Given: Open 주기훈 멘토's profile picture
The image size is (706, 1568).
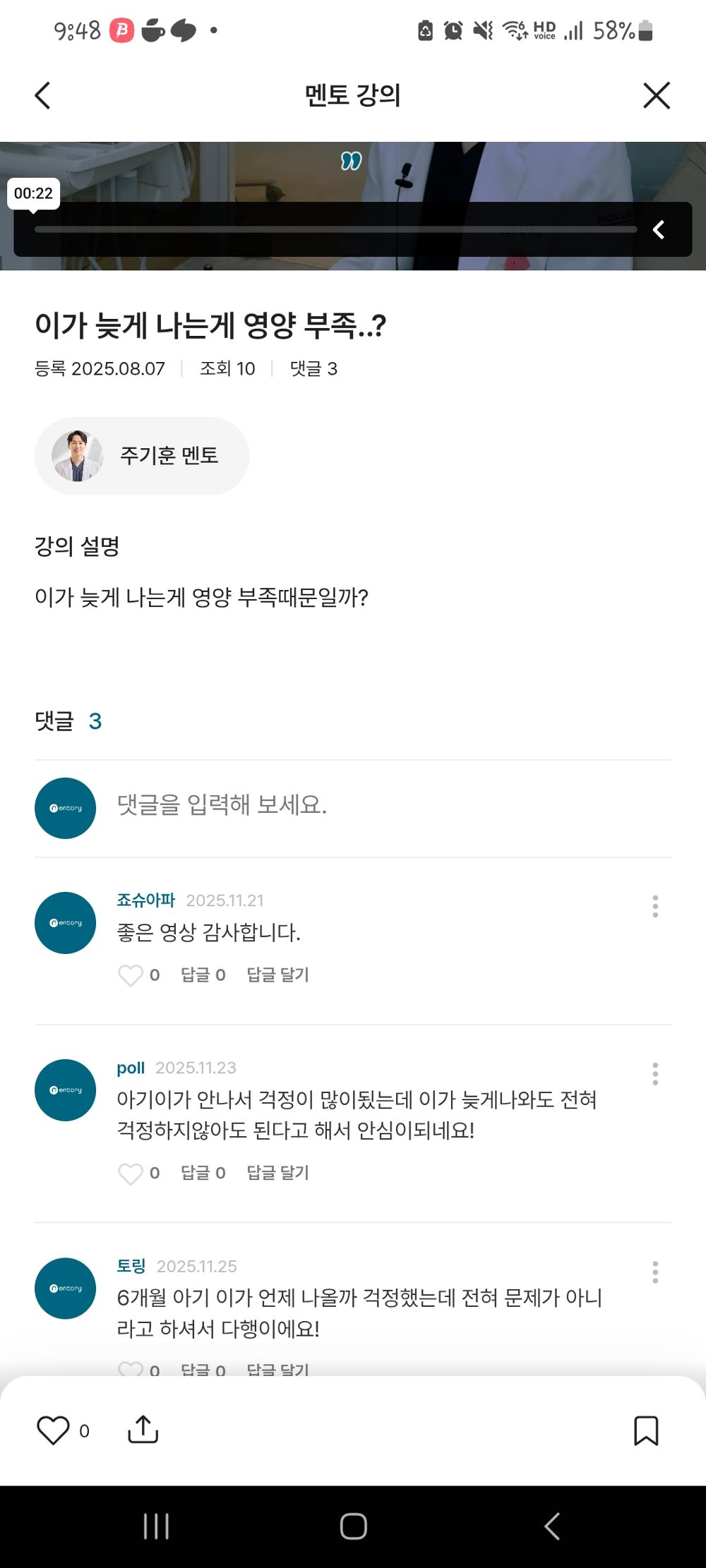Looking at the screenshot, I should click(78, 455).
